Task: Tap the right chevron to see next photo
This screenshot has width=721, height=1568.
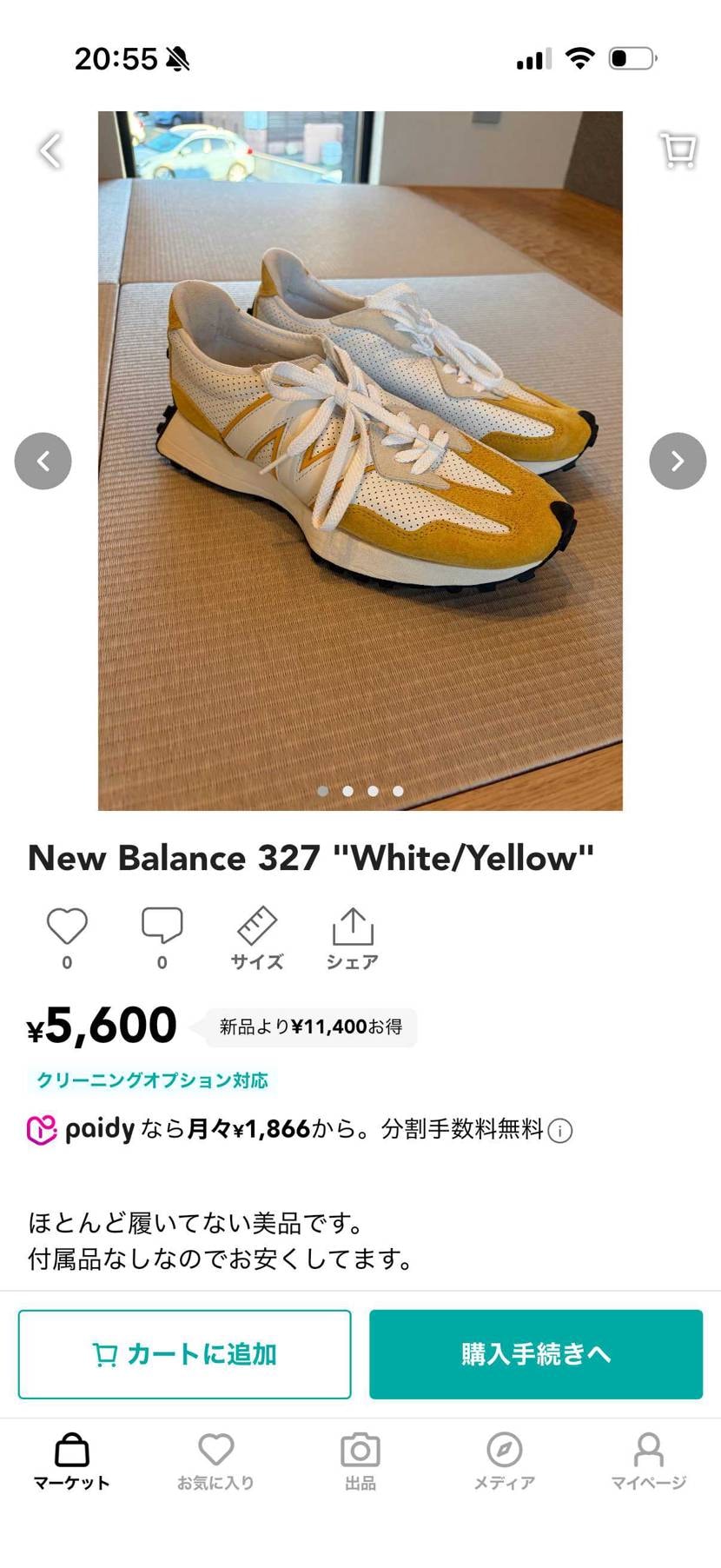Action: [x=677, y=461]
